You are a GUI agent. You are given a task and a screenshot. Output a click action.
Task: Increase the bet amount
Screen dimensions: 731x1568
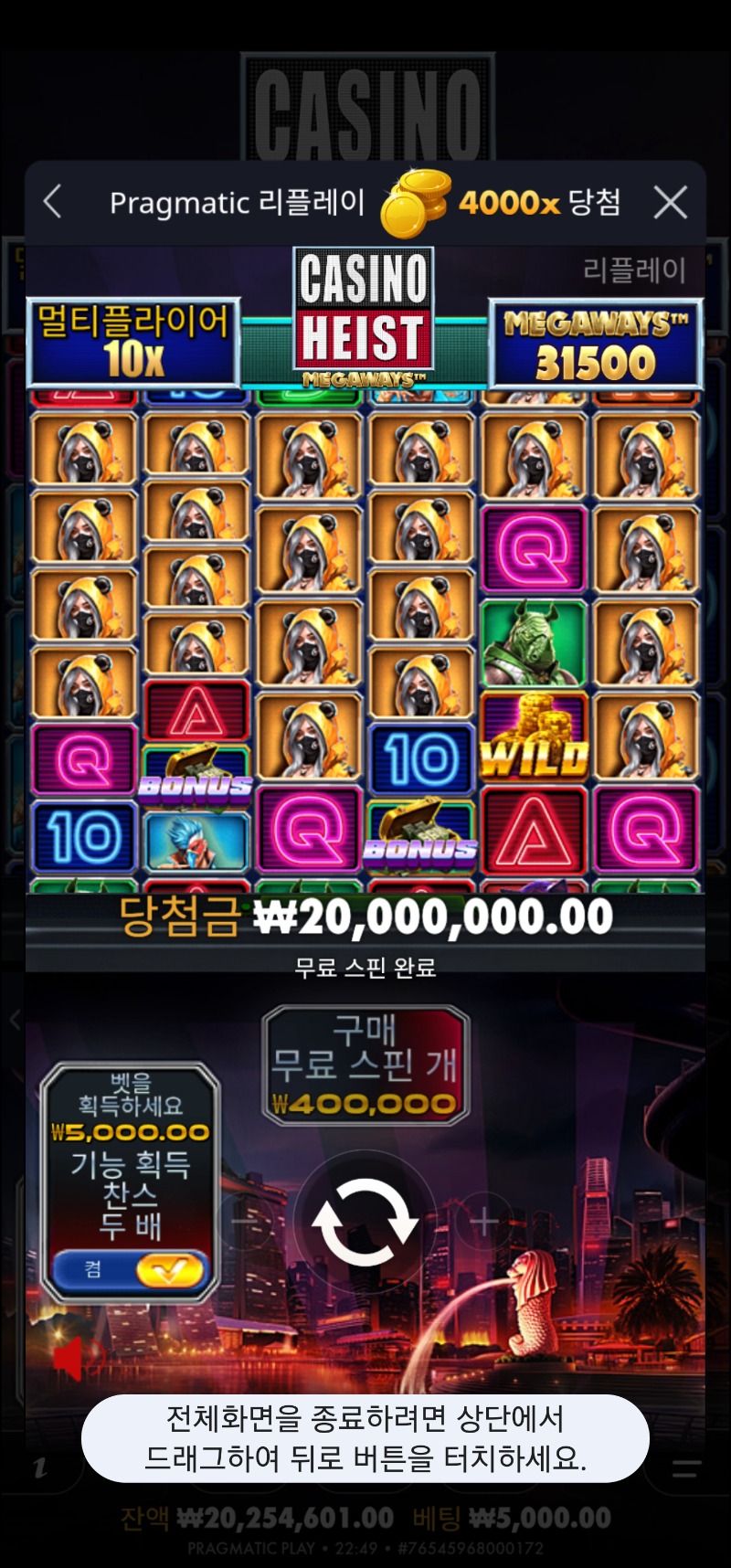pyautogui.click(x=484, y=1221)
